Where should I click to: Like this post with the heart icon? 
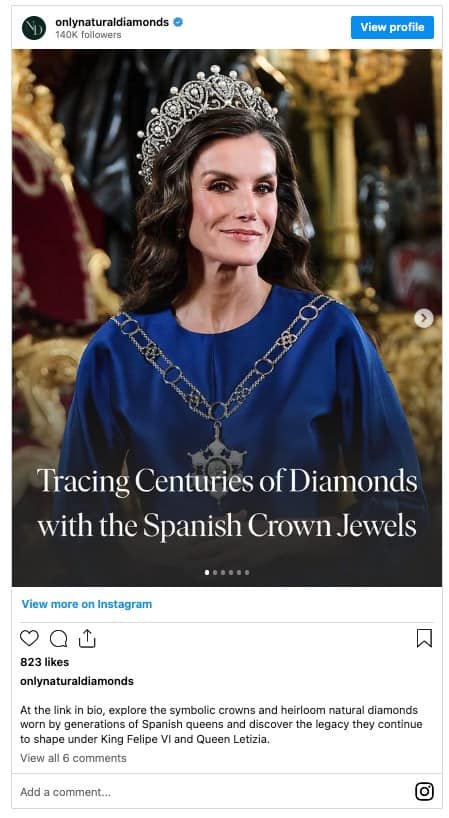29,638
